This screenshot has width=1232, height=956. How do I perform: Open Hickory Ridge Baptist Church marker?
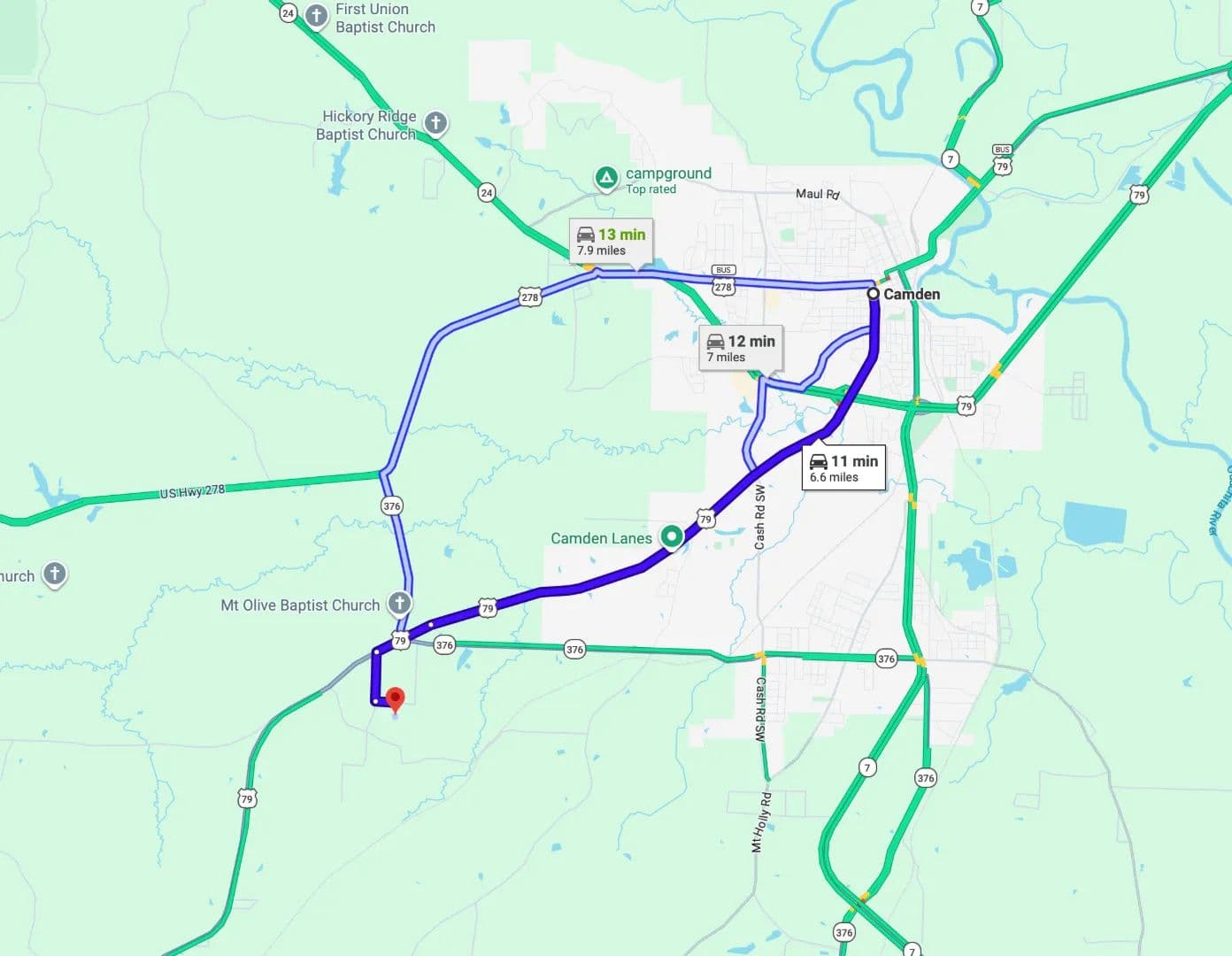[x=435, y=123]
